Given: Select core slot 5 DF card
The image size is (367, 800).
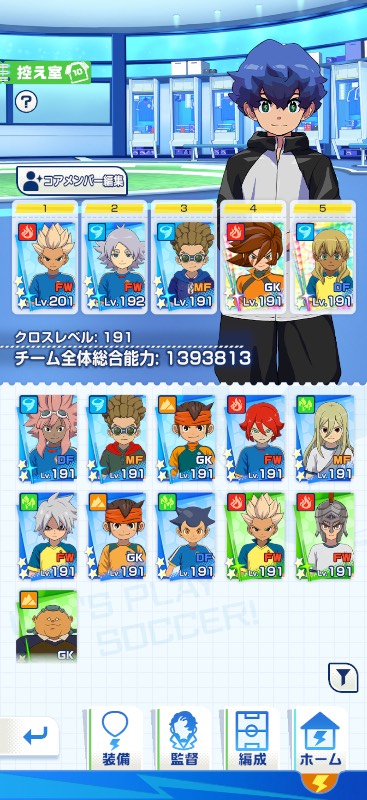Looking at the screenshot, I should tap(323, 257).
